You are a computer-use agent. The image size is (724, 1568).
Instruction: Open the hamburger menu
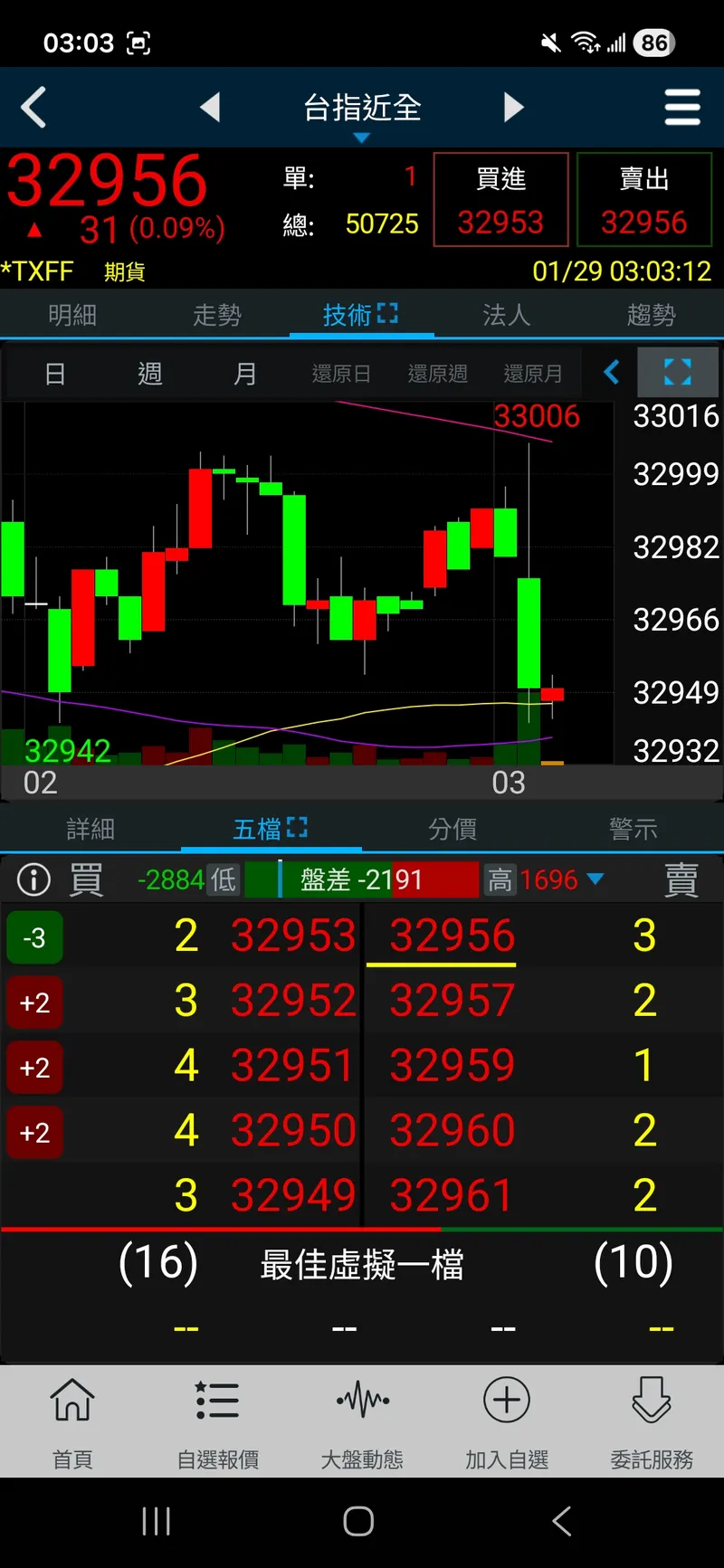[682, 108]
